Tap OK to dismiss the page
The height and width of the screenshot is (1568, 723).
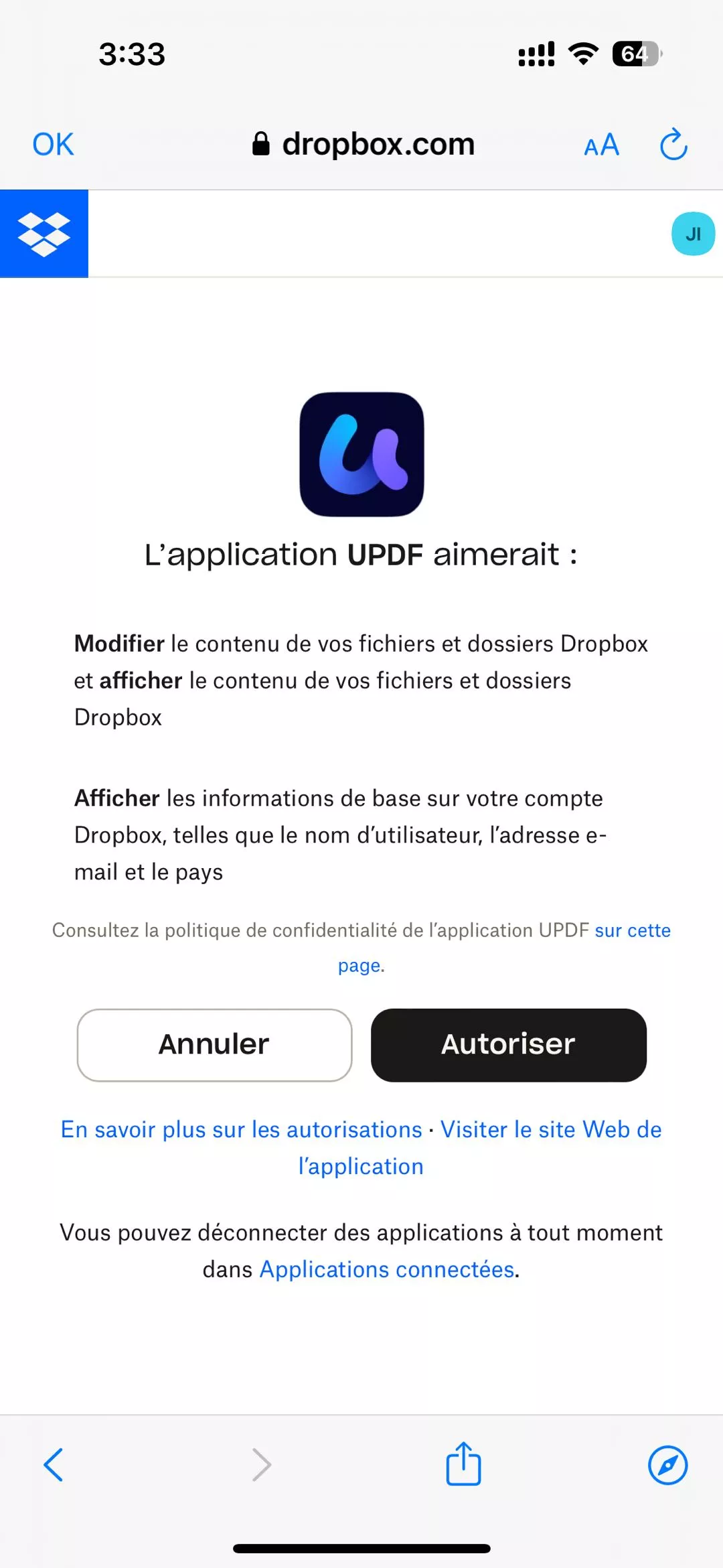[53, 144]
